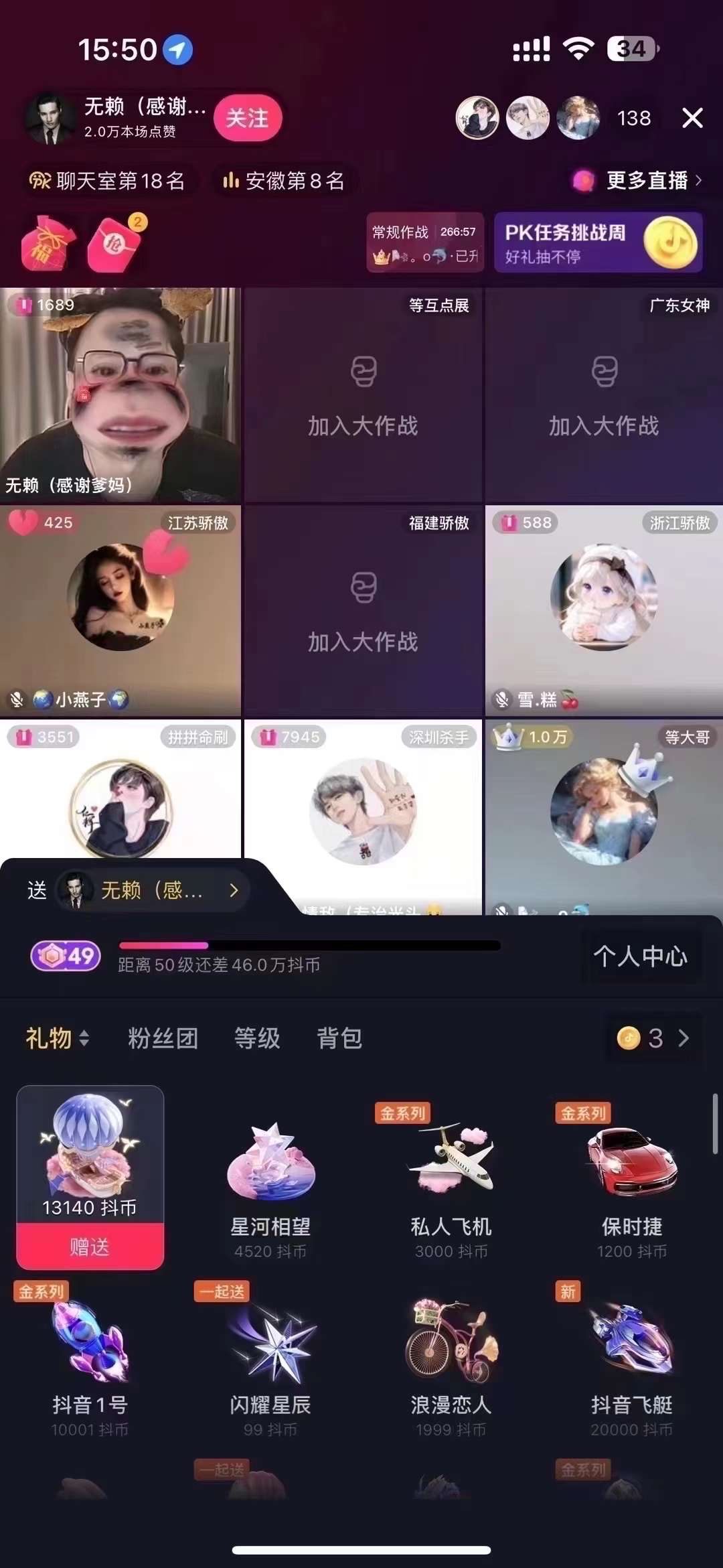The height and width of the screenshot is (1568, 723).
Task: Switch to 粉丝团 tab
Action: (163, 1038)
